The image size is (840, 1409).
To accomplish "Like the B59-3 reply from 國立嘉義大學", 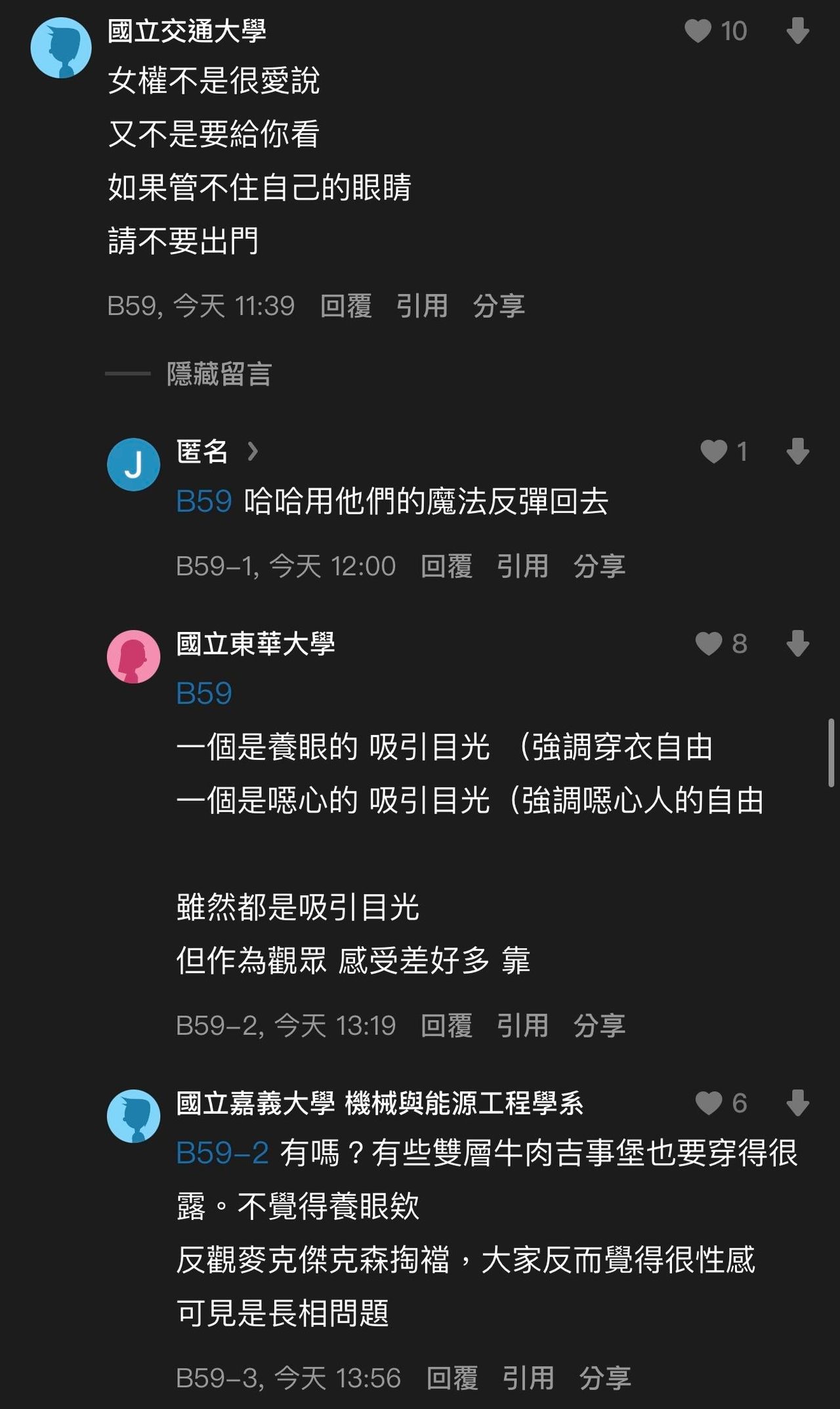I will click(x=709, y=1103).
